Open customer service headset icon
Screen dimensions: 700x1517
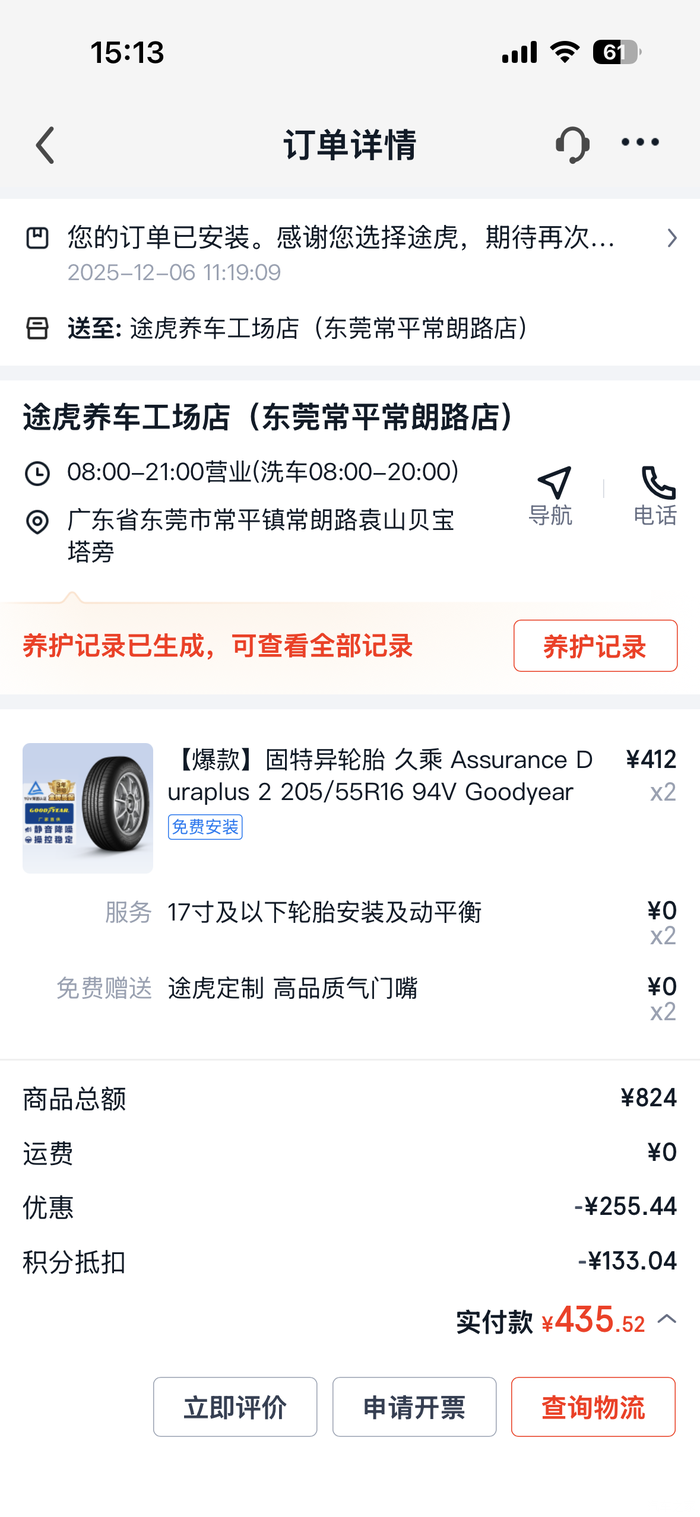coord(572,144)
